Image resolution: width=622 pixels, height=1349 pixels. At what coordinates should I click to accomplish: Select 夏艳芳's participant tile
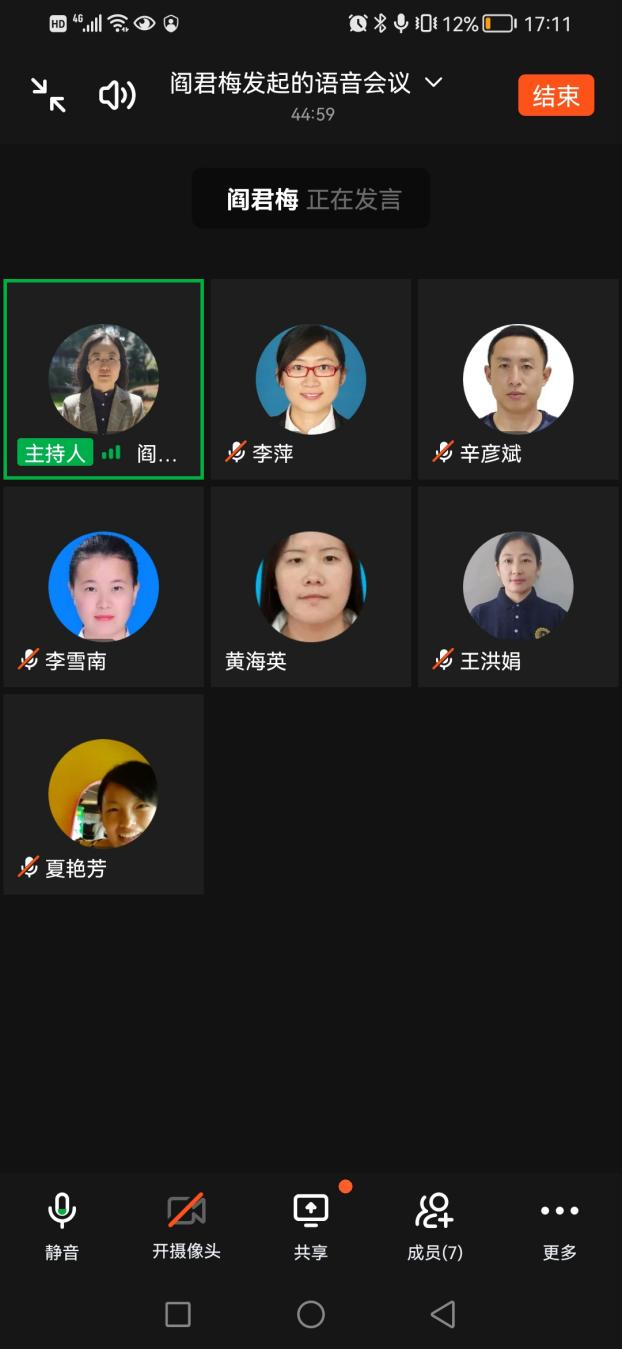pyautogui.click(x=104, y=794)
